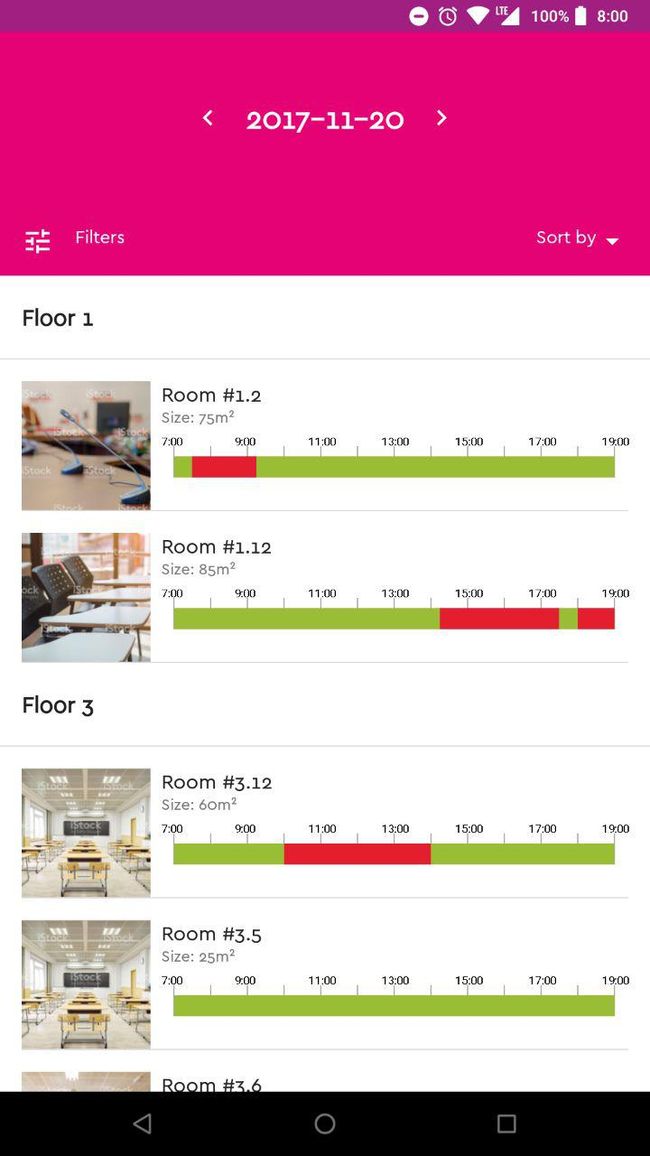
Task: Go to the previous date
Action: [208, 118]
